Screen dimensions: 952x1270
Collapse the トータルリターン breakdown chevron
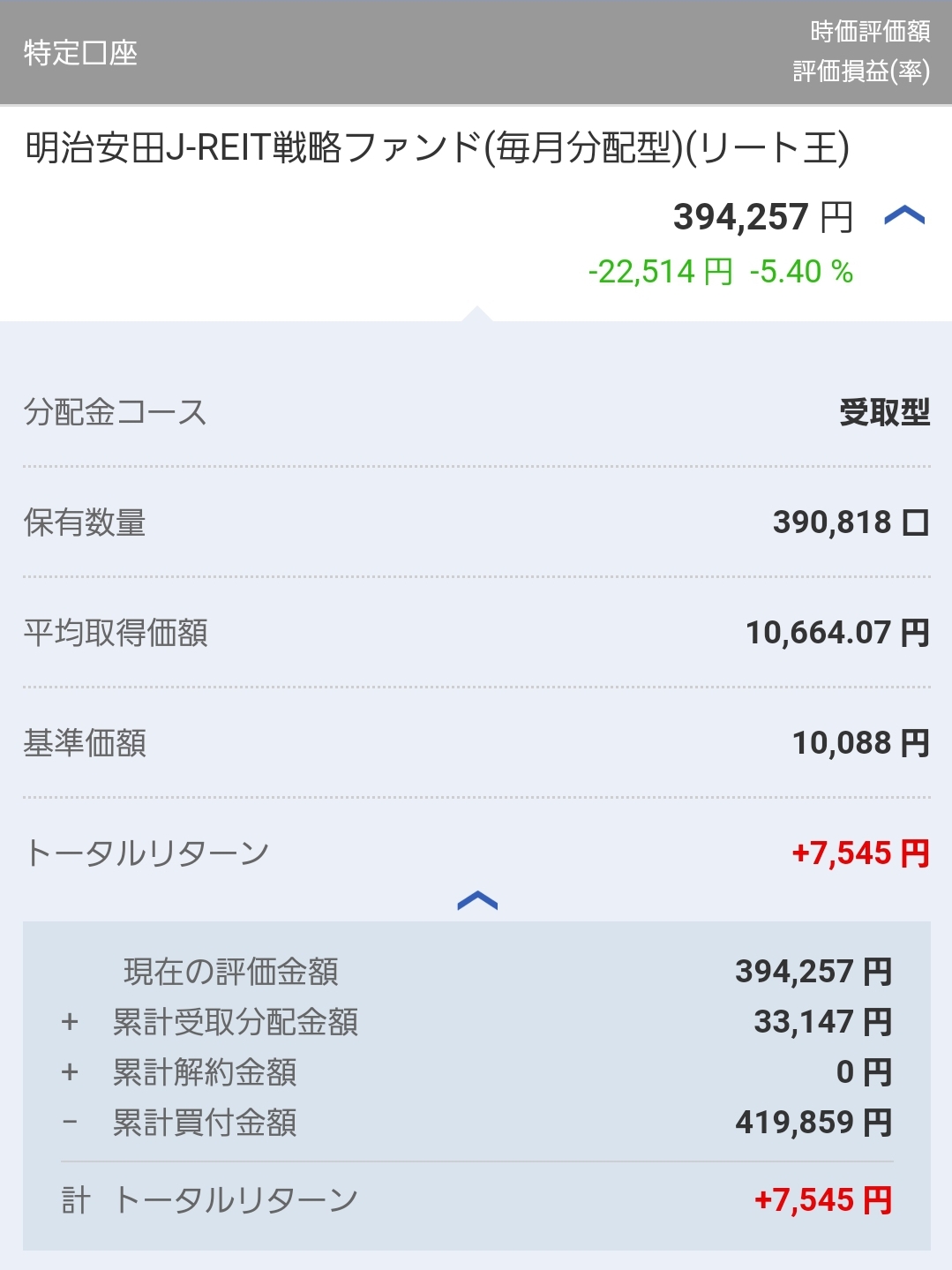click(x=477, y=901)
